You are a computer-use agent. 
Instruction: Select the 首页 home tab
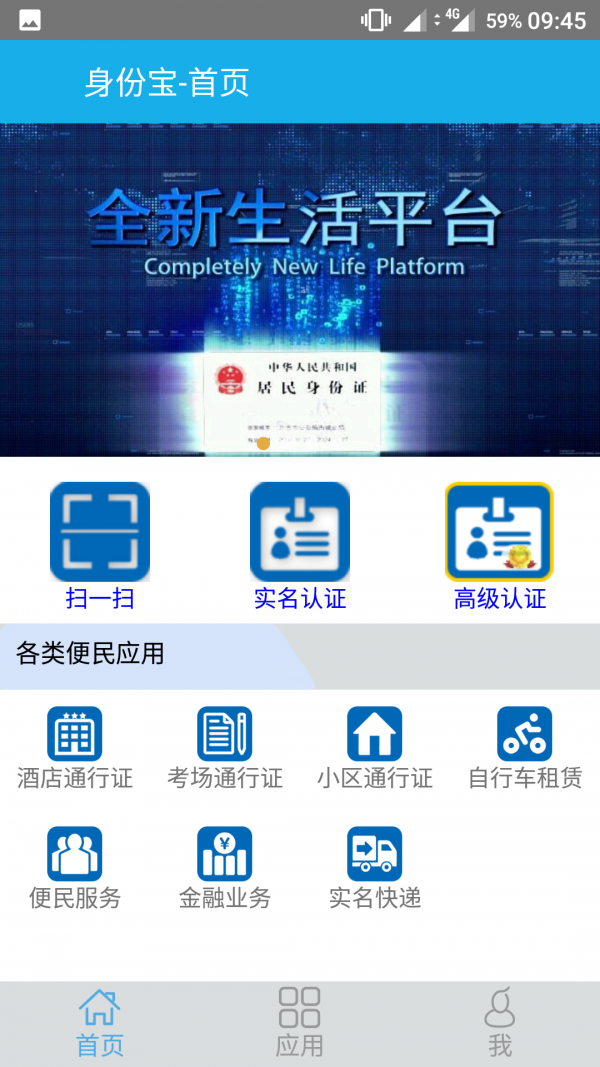point(99,1022)
